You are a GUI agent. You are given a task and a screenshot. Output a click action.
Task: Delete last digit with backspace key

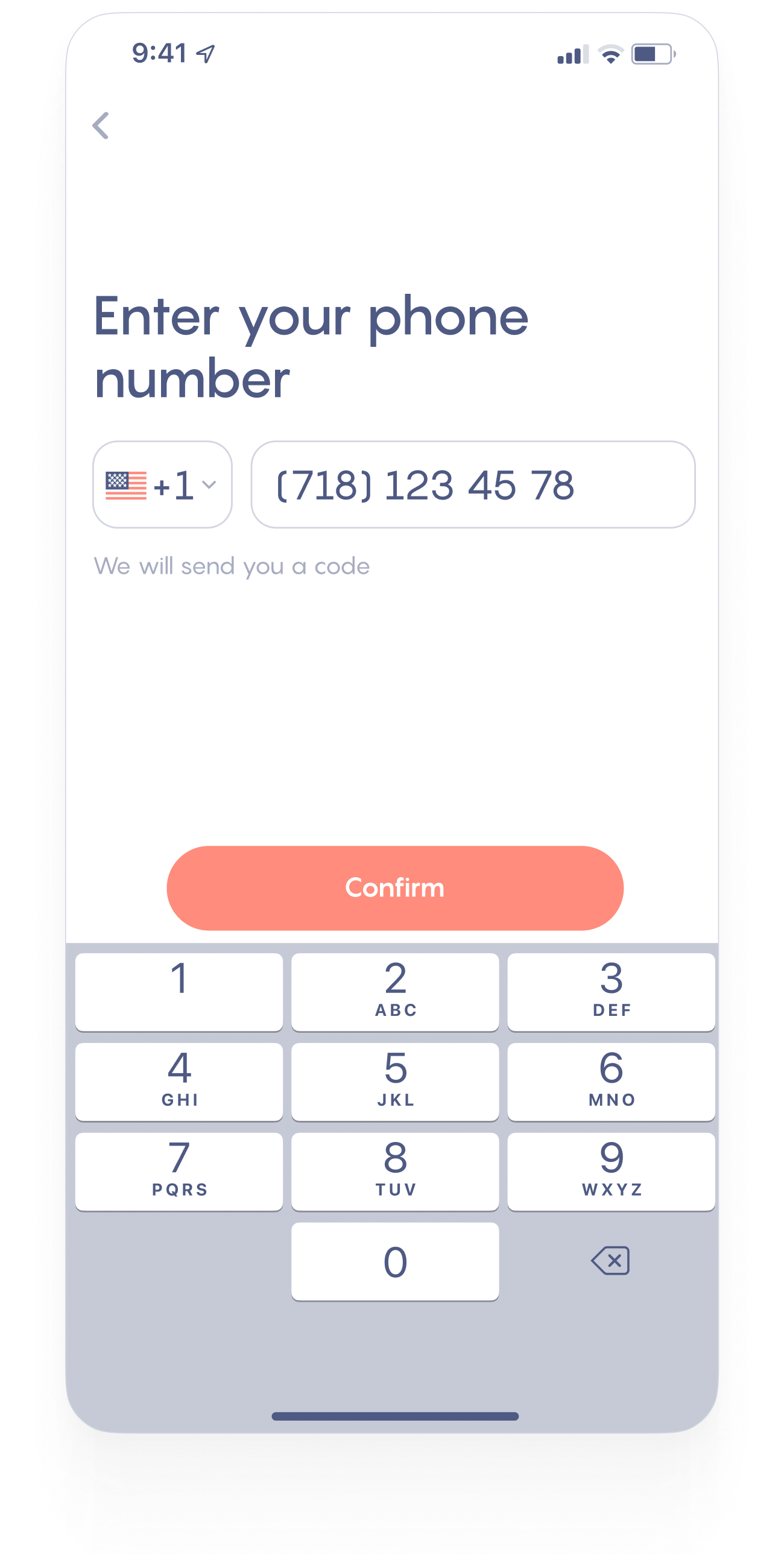click(x=611, y=1261)
